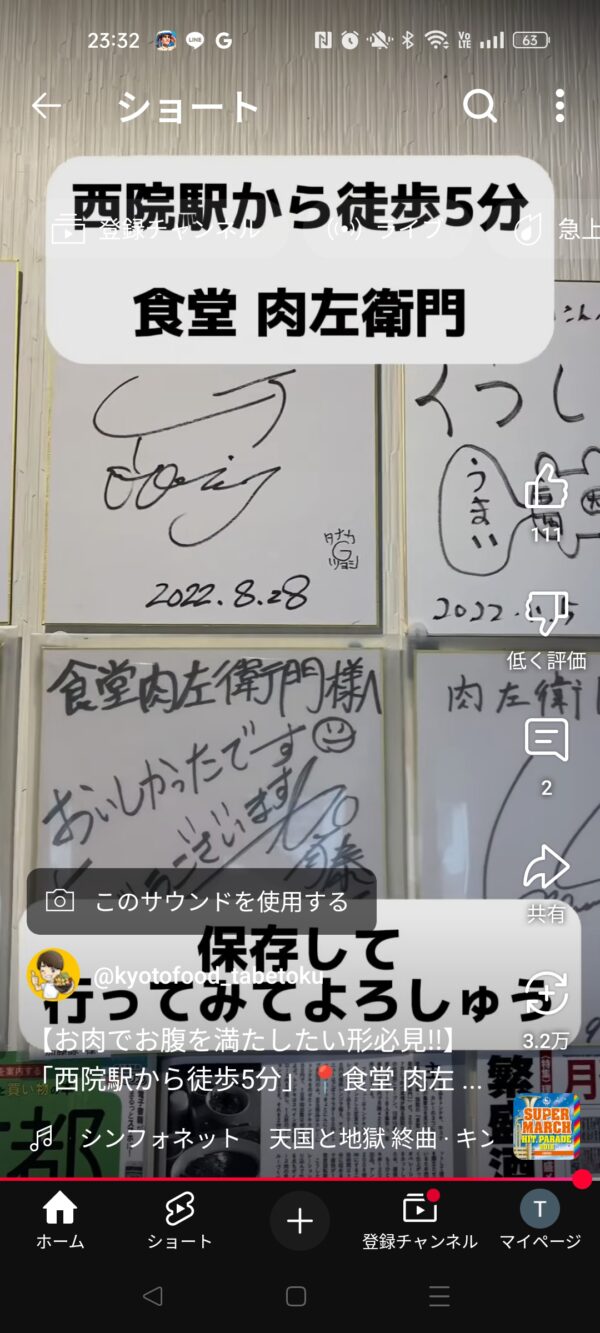Switch to 登録チャンネル in the bottom bar

[420, 1222]
